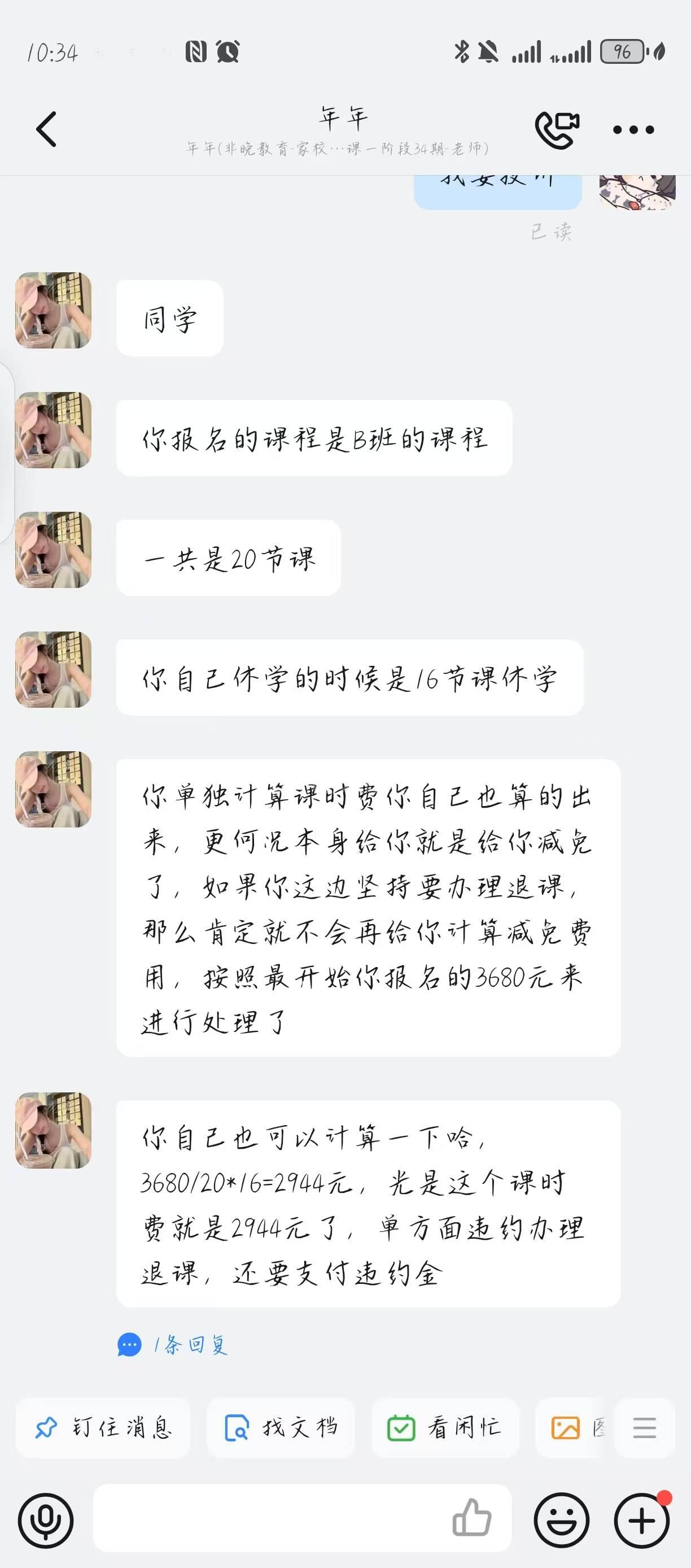Start a voice or video call

(557, 130)
